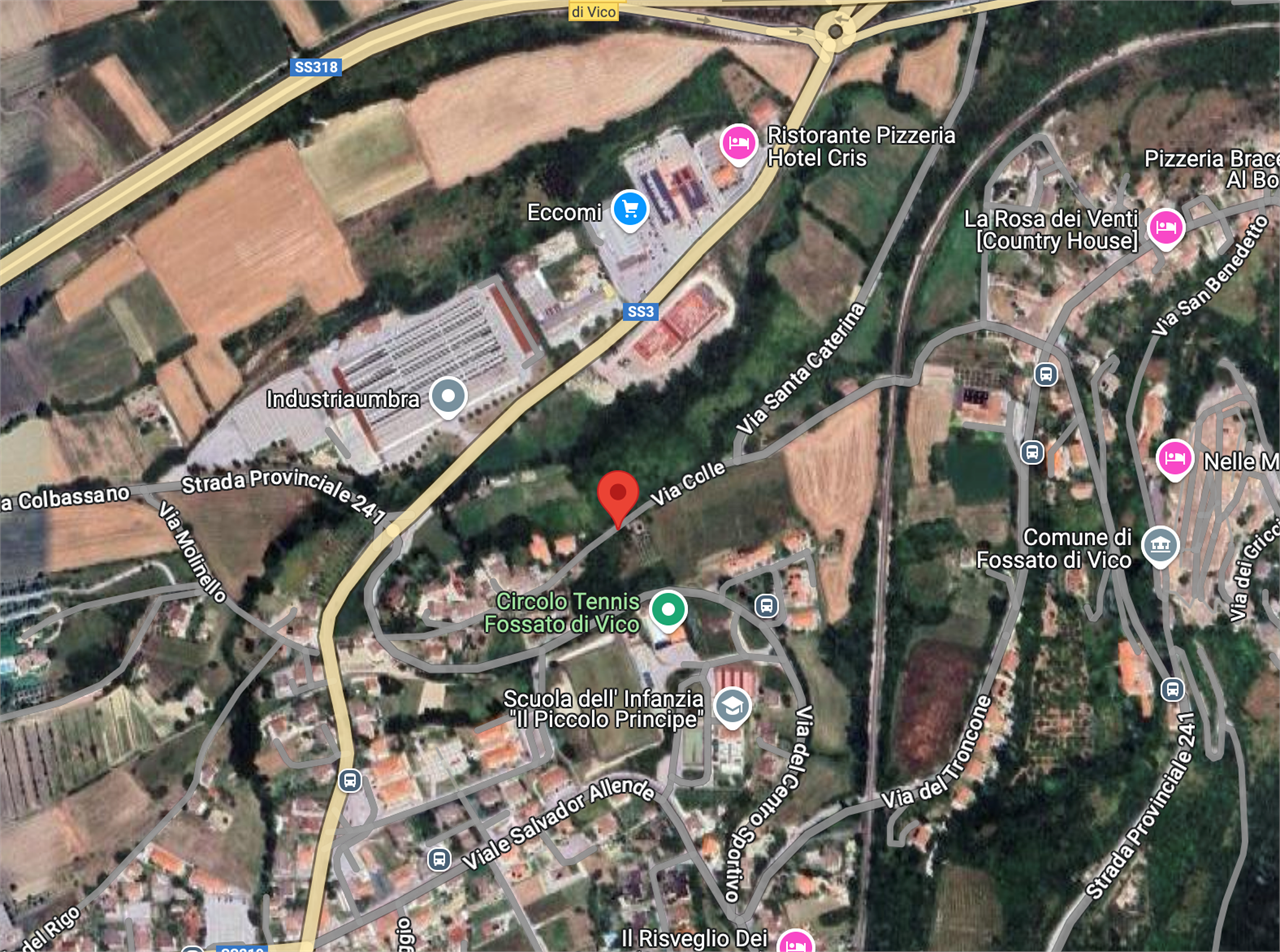Open the Ristorante Pizzeria Hotel Cris marker
Viewport: 1280px width, 952px height.
[738, 144]
